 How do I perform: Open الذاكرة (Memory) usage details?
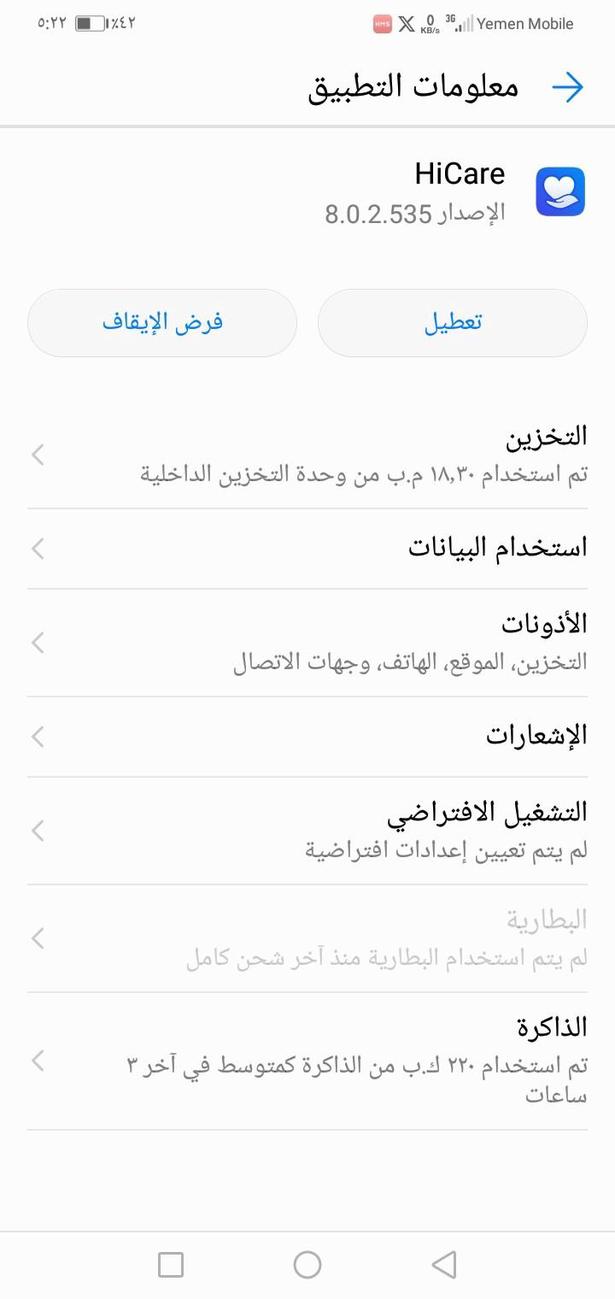307,1060
